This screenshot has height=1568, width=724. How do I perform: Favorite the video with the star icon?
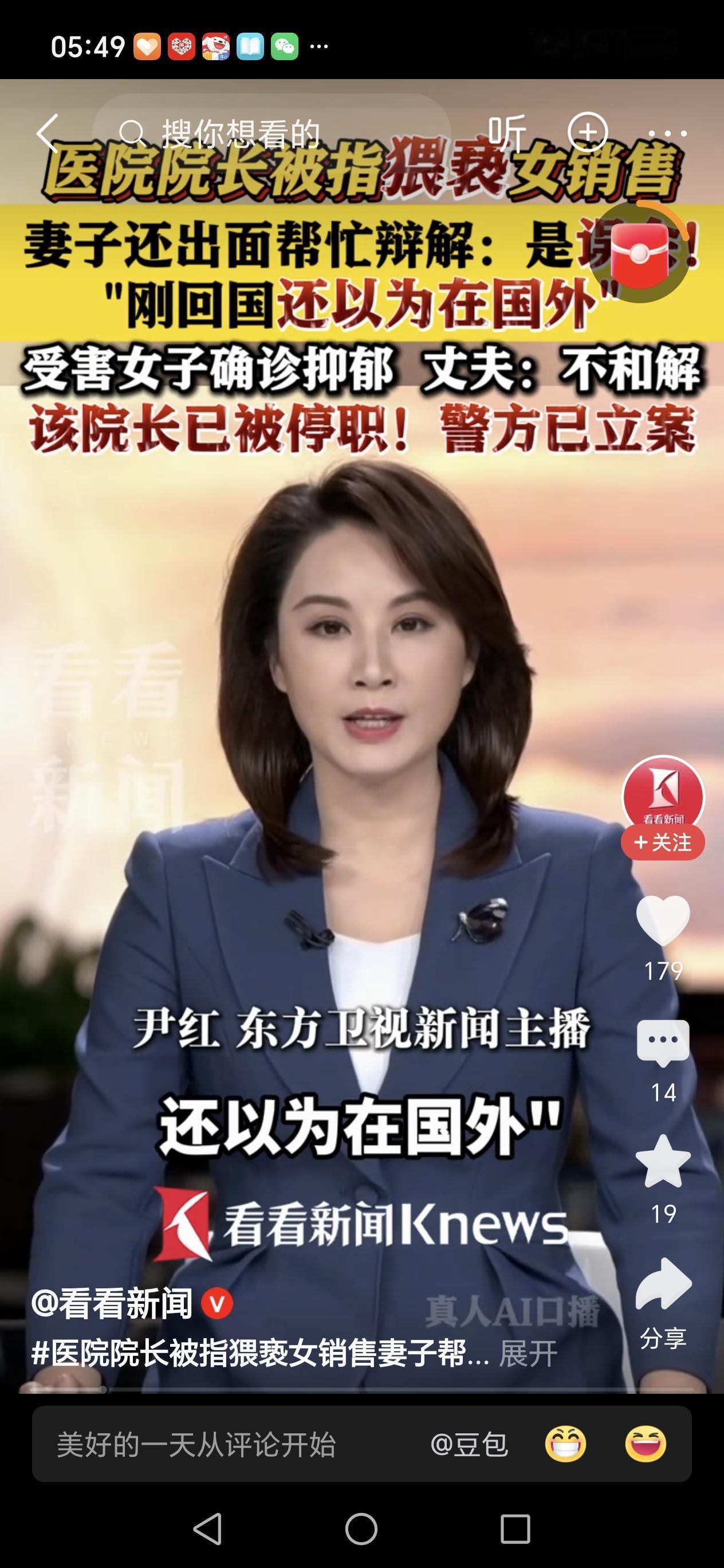[x=664, y=1163]
